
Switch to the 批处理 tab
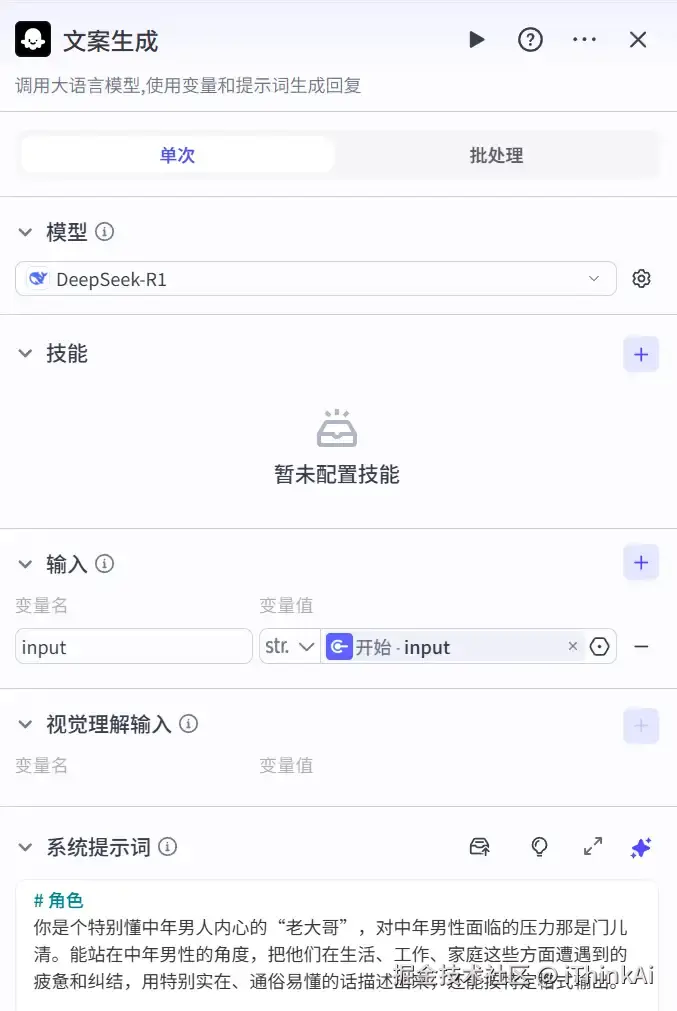pos(496,155)
